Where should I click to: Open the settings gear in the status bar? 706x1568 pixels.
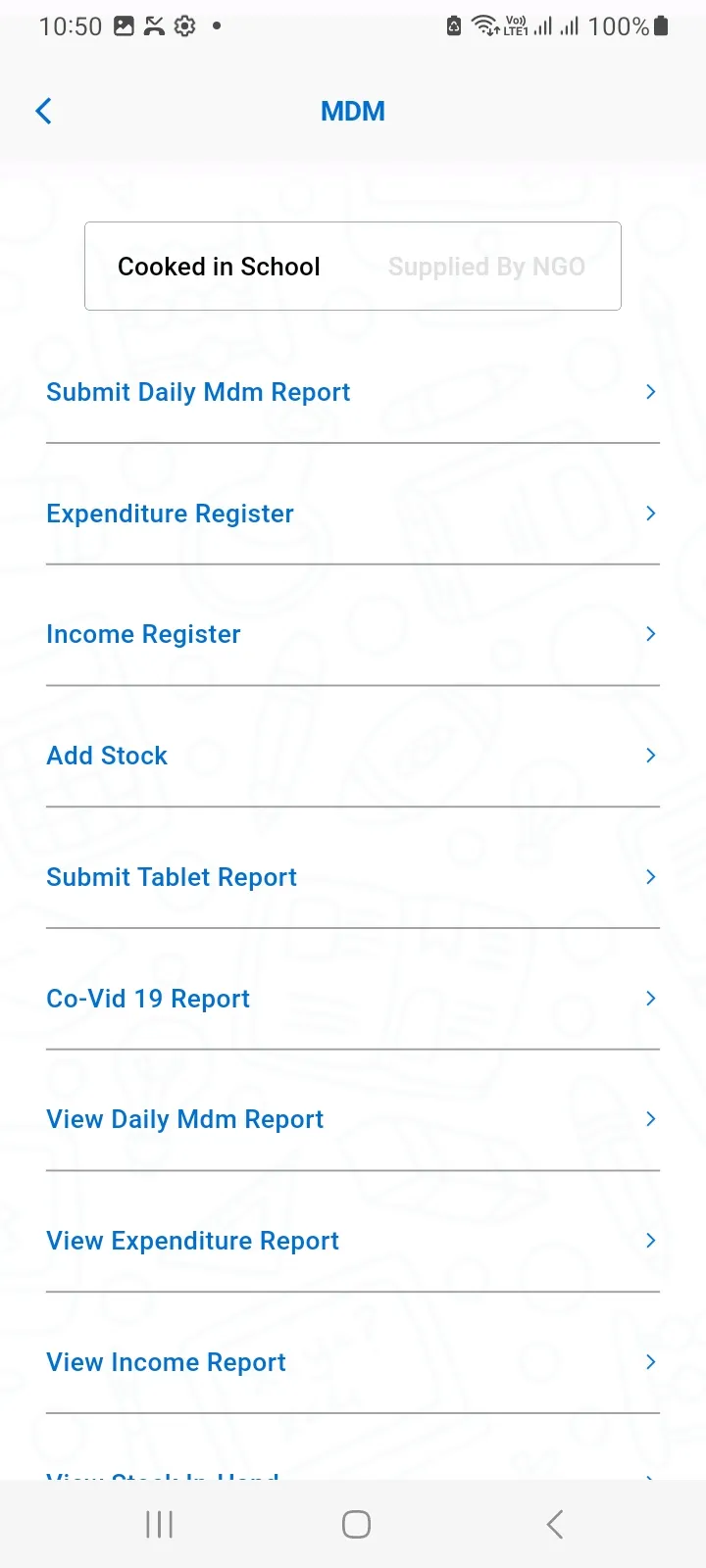pos(185,26)
